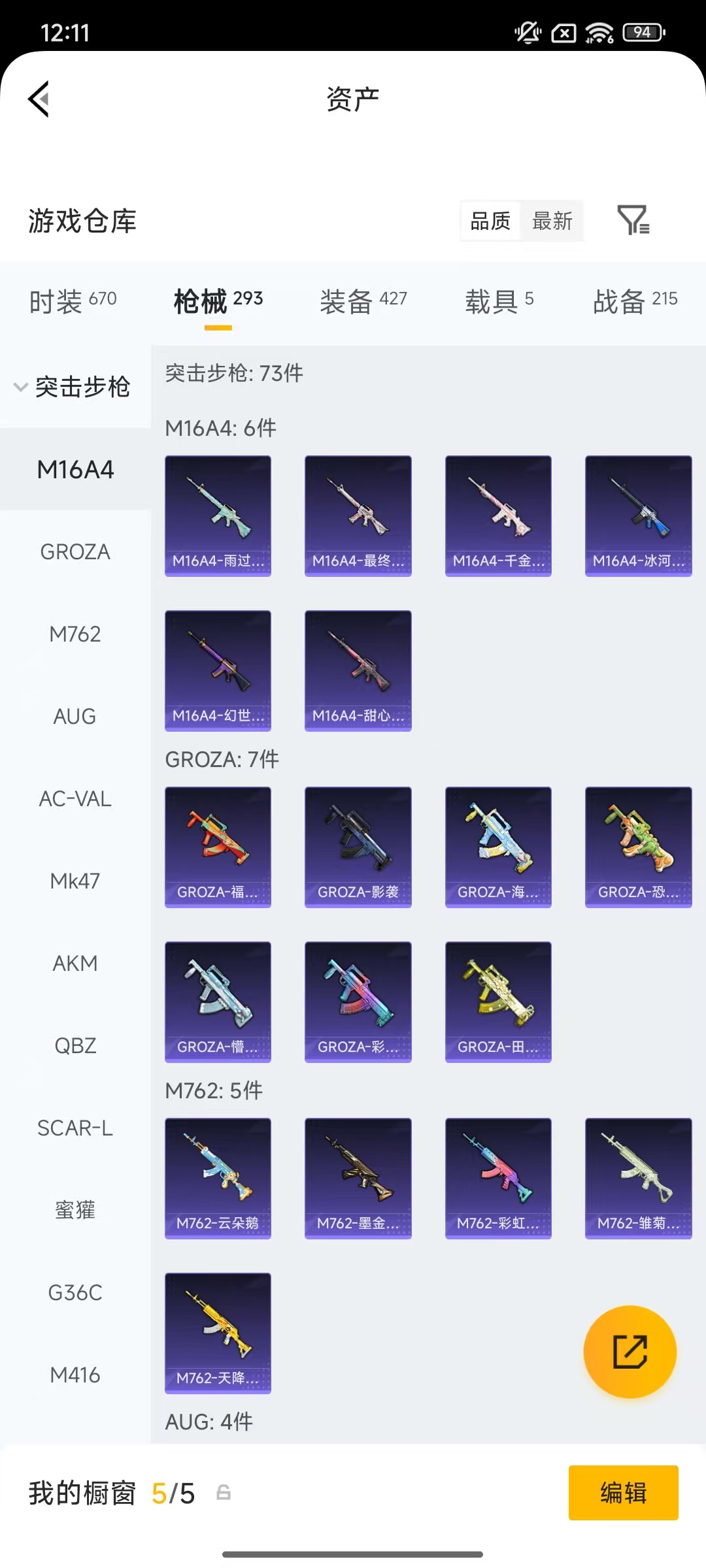
Task: View the M762-云朵鹅 skin
Action: coord(218,1178)
